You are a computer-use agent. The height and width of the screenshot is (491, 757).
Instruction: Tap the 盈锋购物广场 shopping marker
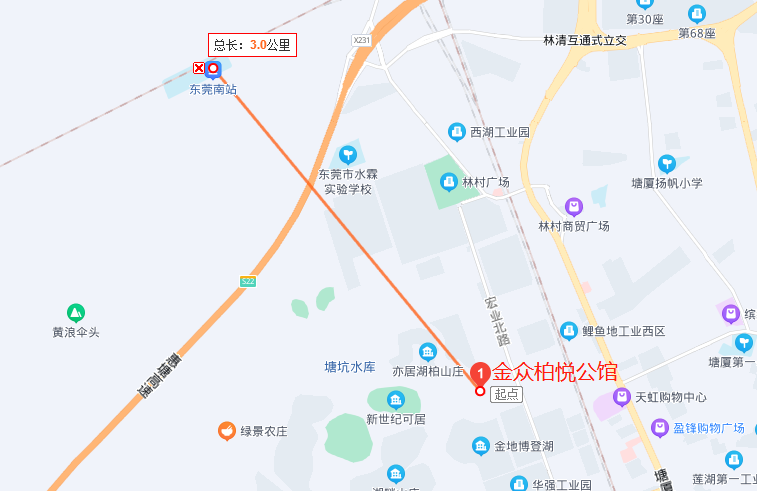tap(659, 428)
